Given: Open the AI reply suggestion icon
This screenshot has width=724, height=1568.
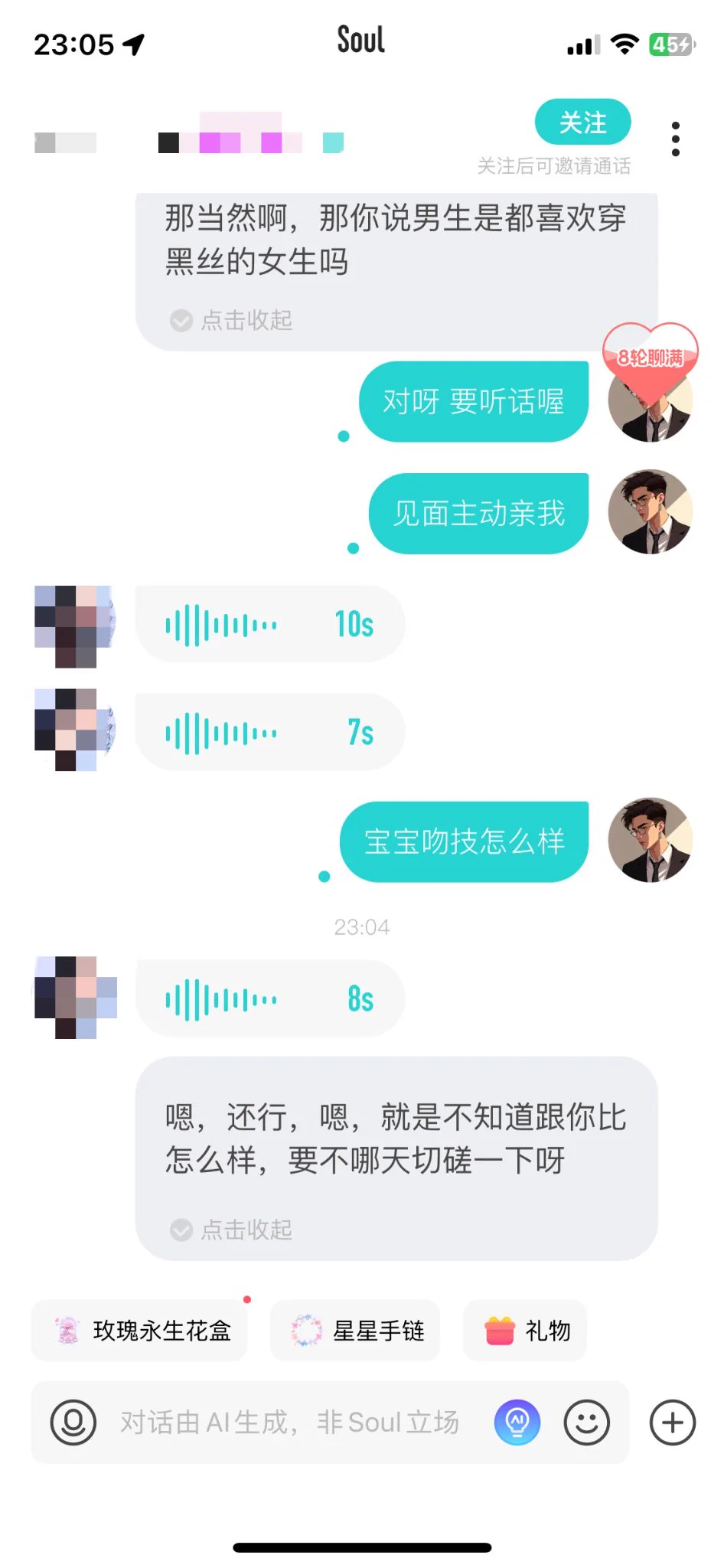Looking at the screenshot, I should click(x=517, y=1423).
